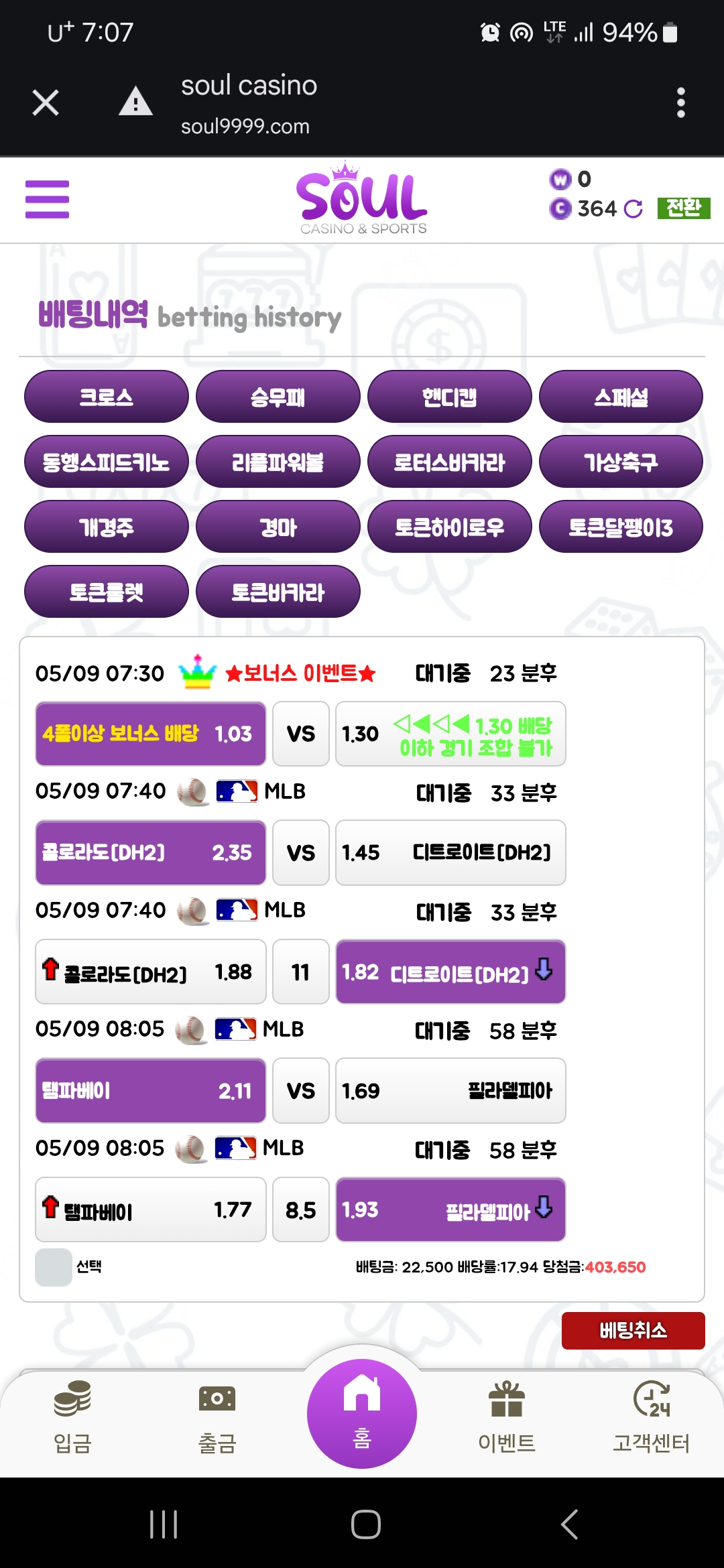Show 스페셜 betting history
Image resolution: width=724 pixels, height=1568 pixels.
(x=621, y=397)
